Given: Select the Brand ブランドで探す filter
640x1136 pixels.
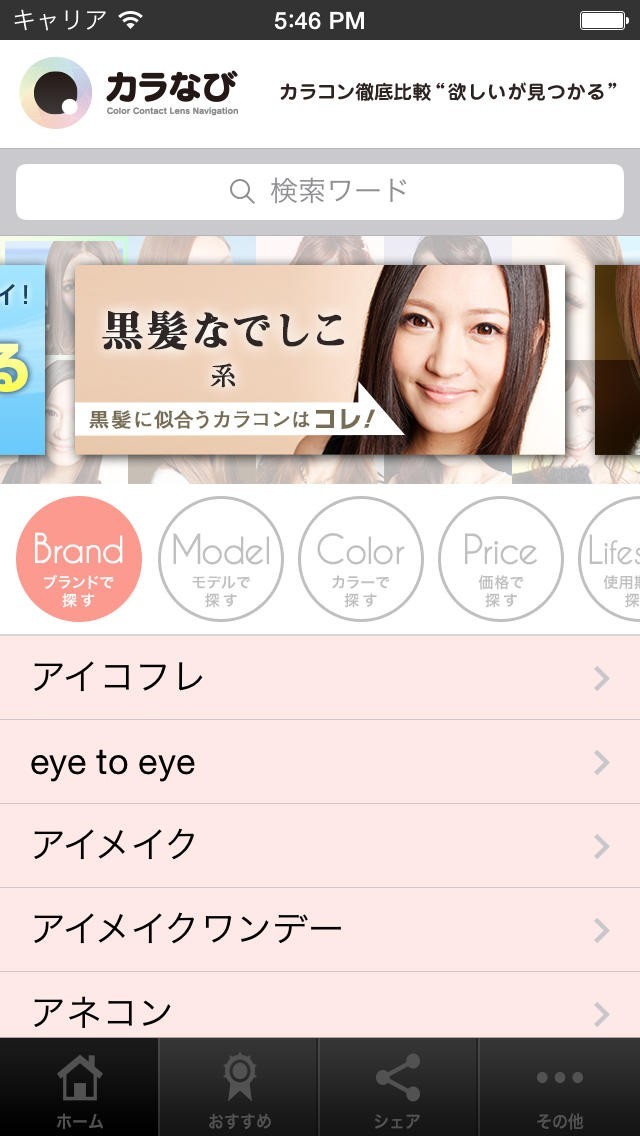Looking at the screenshot, I should tap(79, 559).
